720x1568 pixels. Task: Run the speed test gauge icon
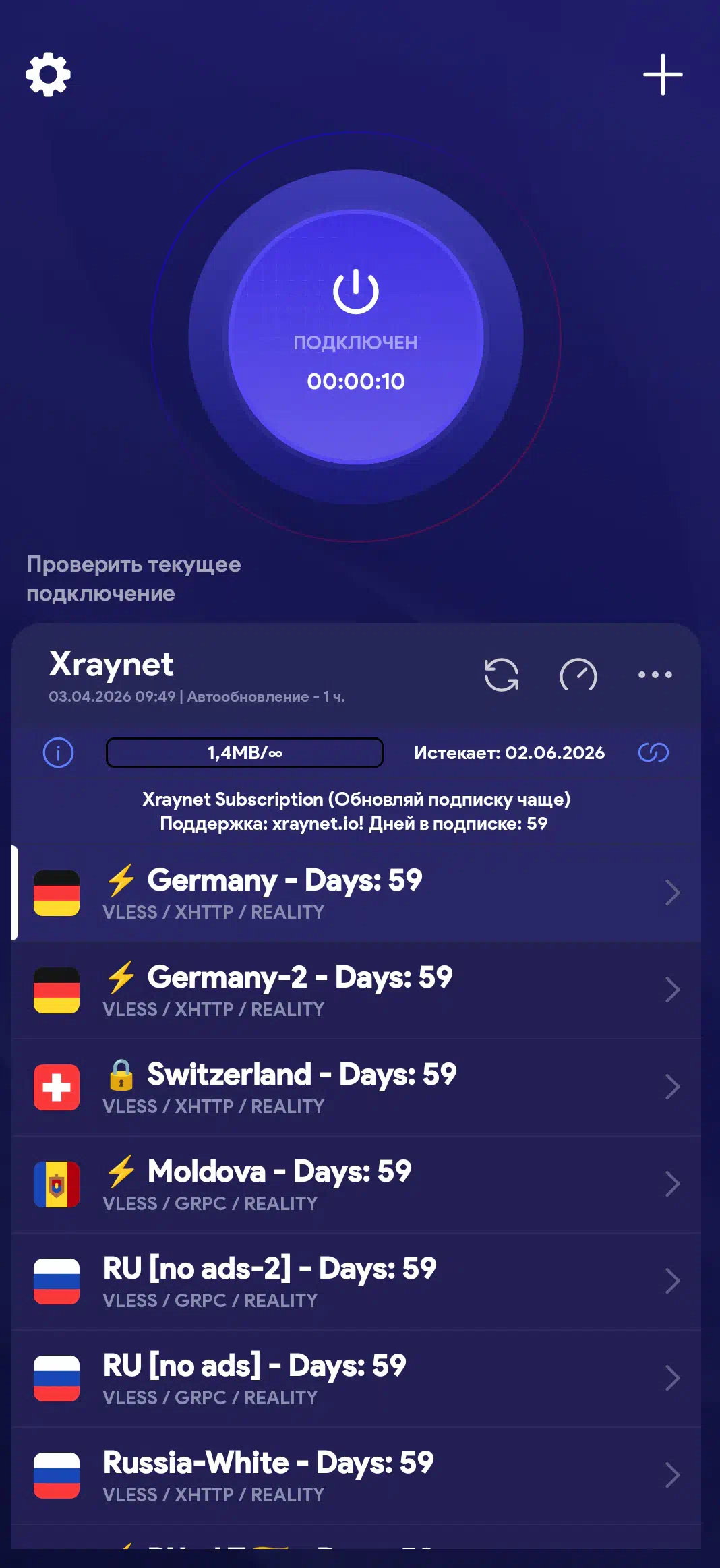point(578,675)
